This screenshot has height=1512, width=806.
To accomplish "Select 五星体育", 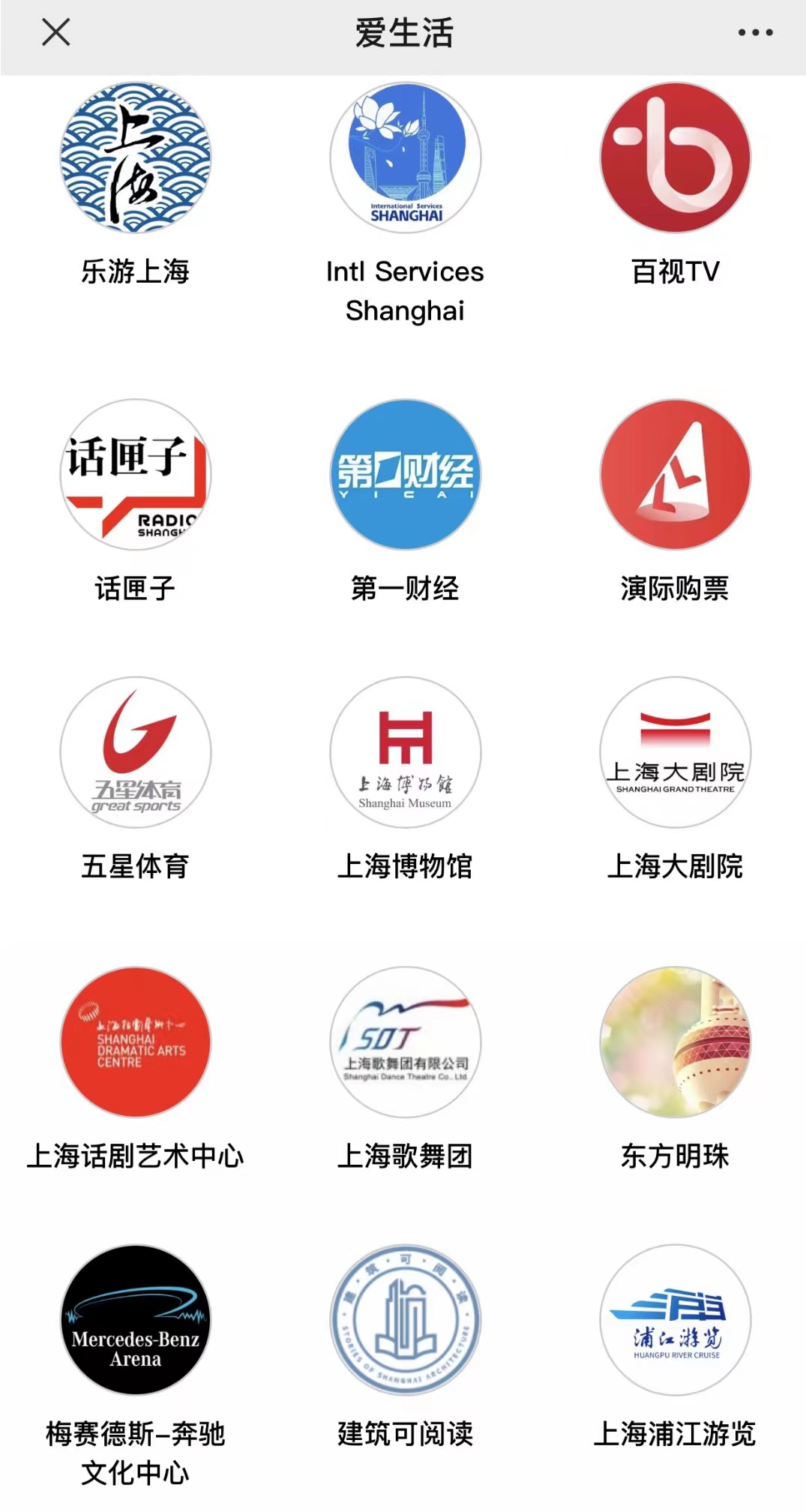I will point(136,752).
